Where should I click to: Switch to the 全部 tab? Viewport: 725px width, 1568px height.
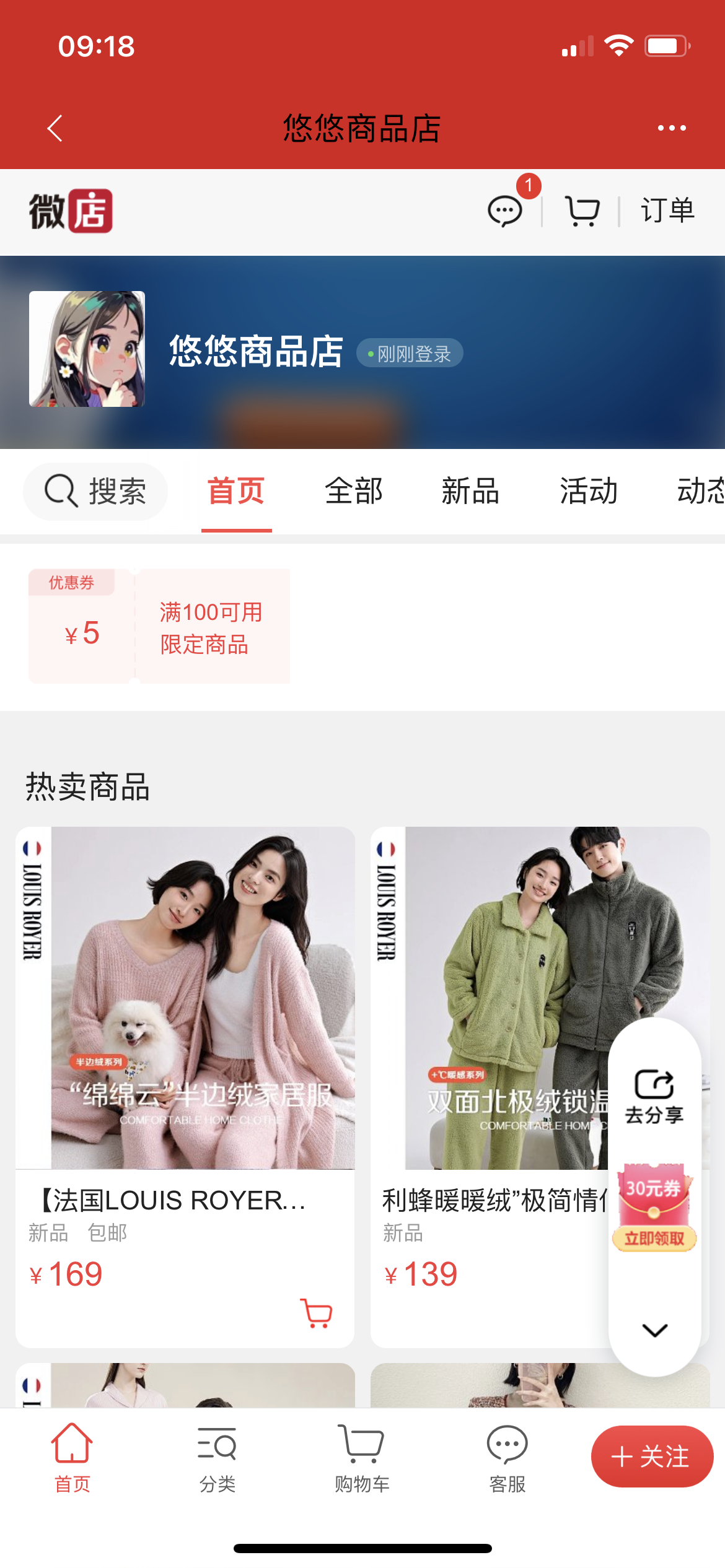pyautogui.click(x=353, y=492)
